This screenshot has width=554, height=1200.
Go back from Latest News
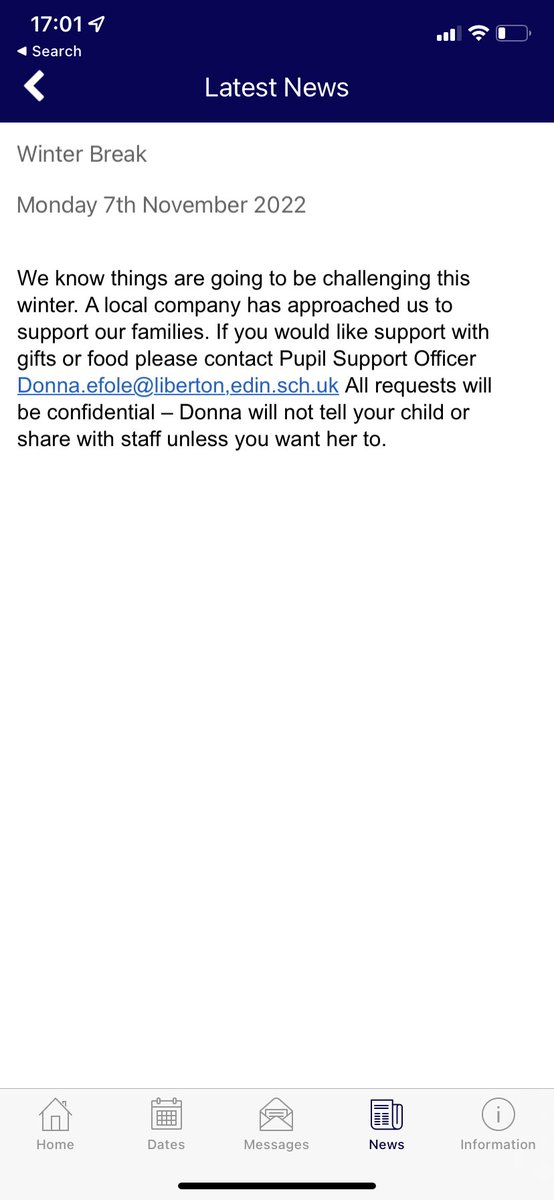[34, 87]
